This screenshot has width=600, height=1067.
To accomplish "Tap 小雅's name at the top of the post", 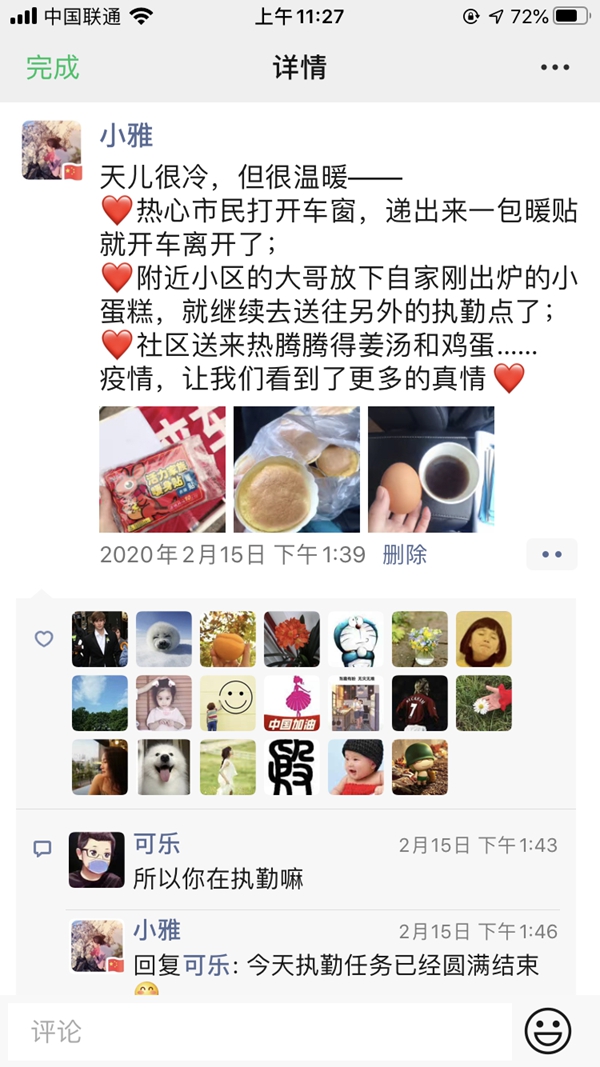I will pyautogui.click(x=126, y=136).
